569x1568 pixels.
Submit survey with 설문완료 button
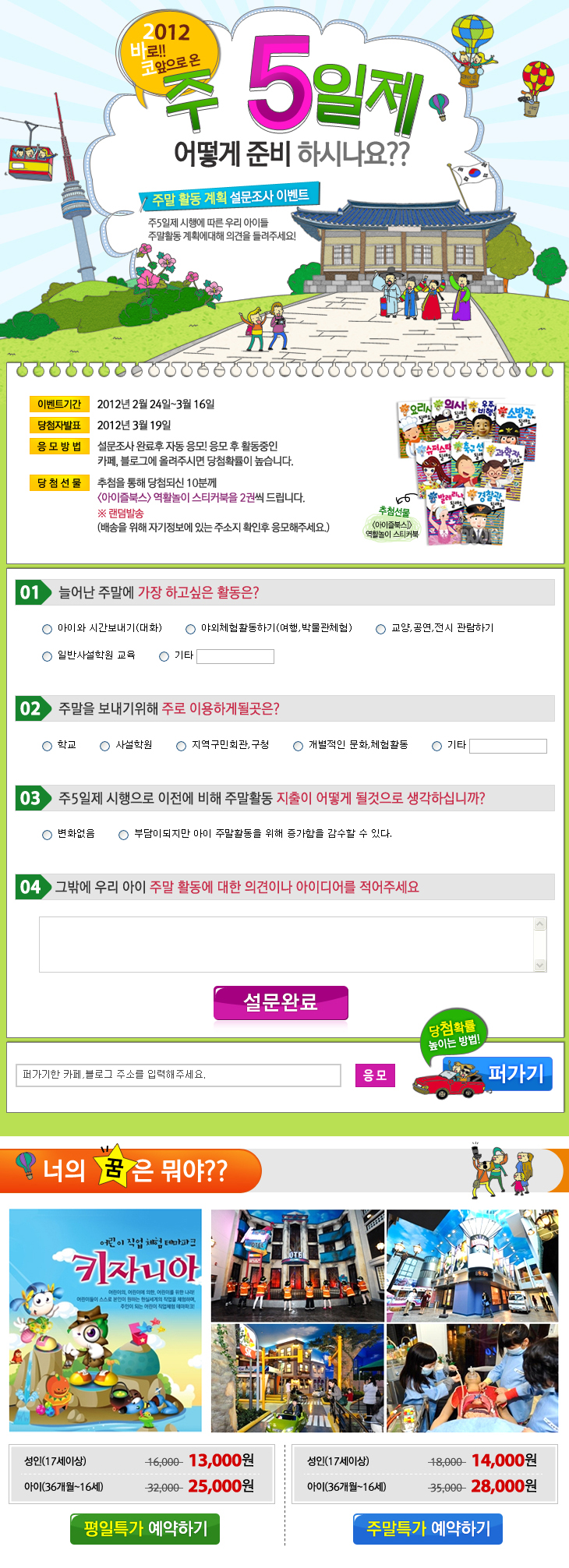pyautogui.click(x=281, y=1003)
